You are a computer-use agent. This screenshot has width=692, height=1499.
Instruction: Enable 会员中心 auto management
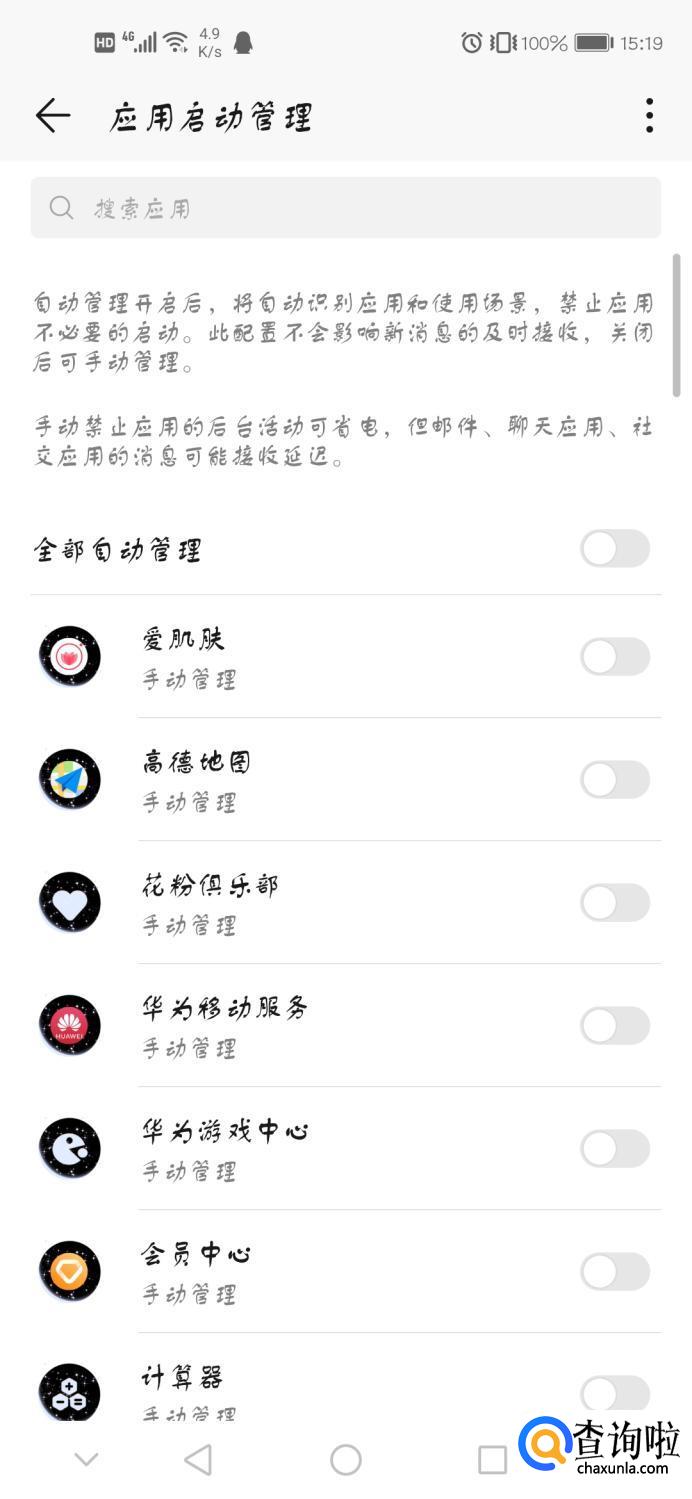(614, 1272)
